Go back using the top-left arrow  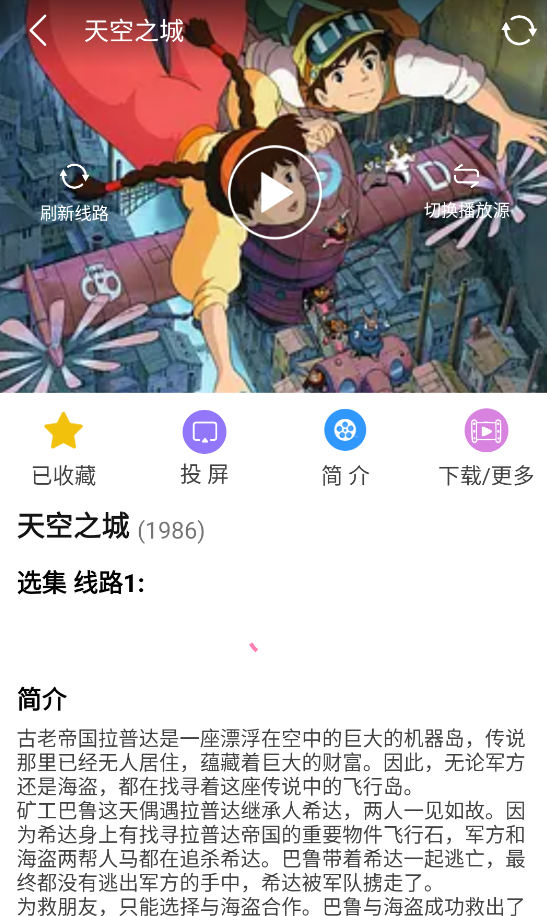(x=39, y=30)
